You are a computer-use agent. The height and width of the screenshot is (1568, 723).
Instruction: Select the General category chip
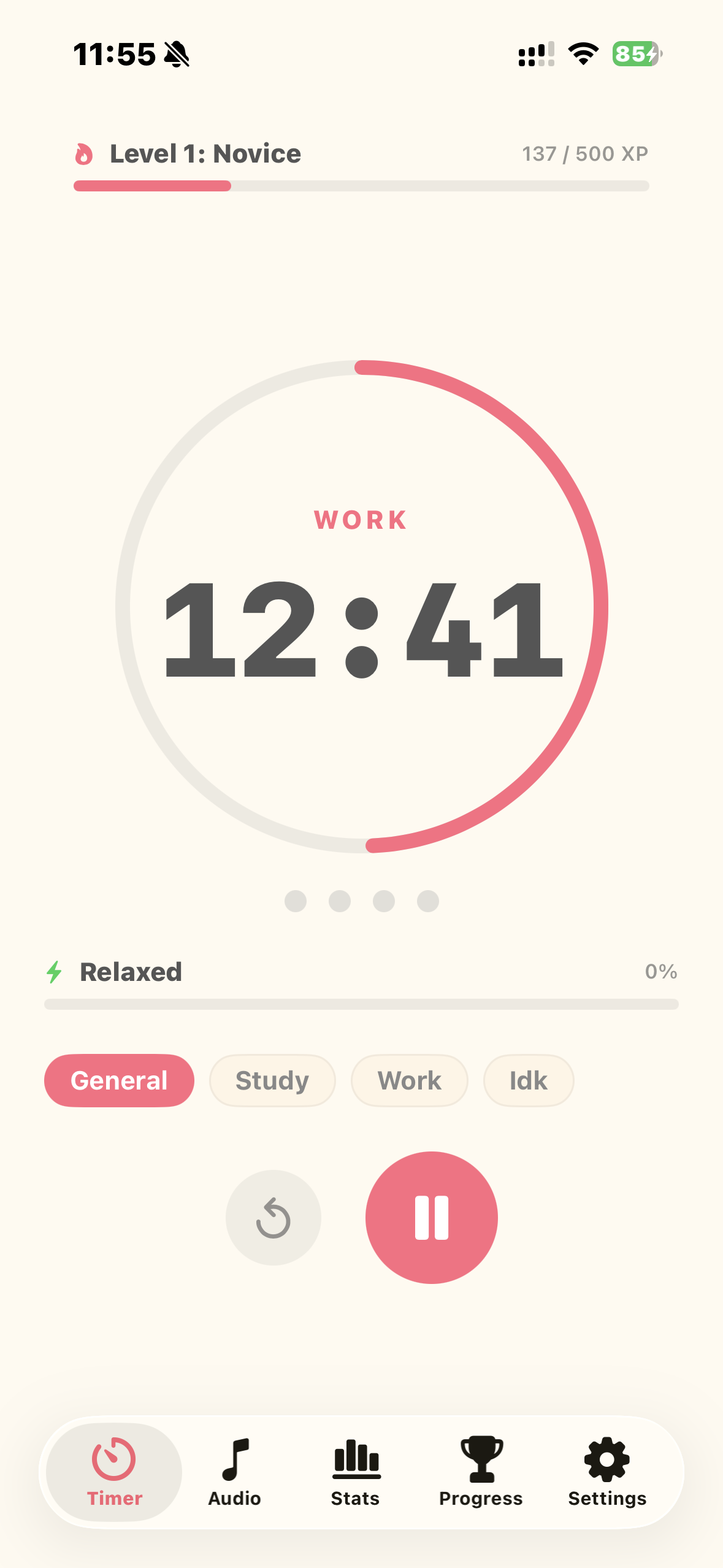[119, 1080]
